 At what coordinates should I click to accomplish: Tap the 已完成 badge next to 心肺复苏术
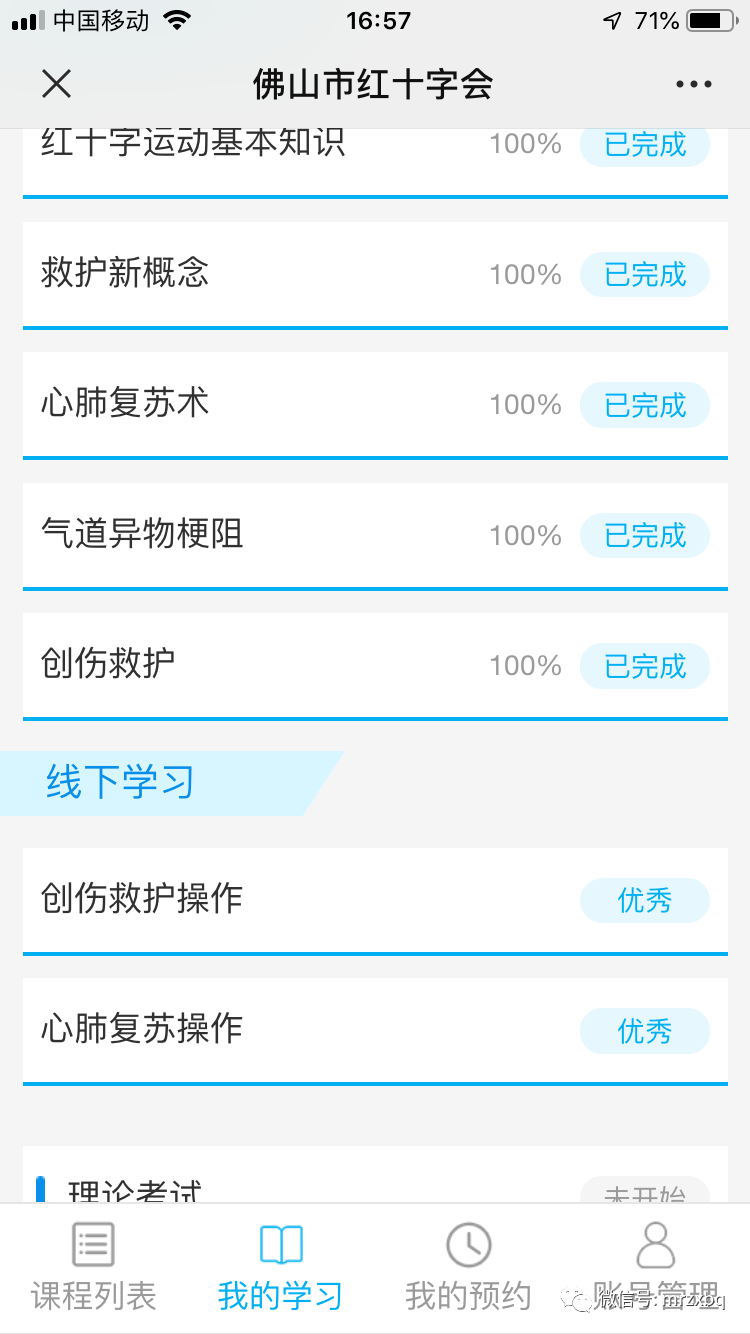tap(645, 405)
